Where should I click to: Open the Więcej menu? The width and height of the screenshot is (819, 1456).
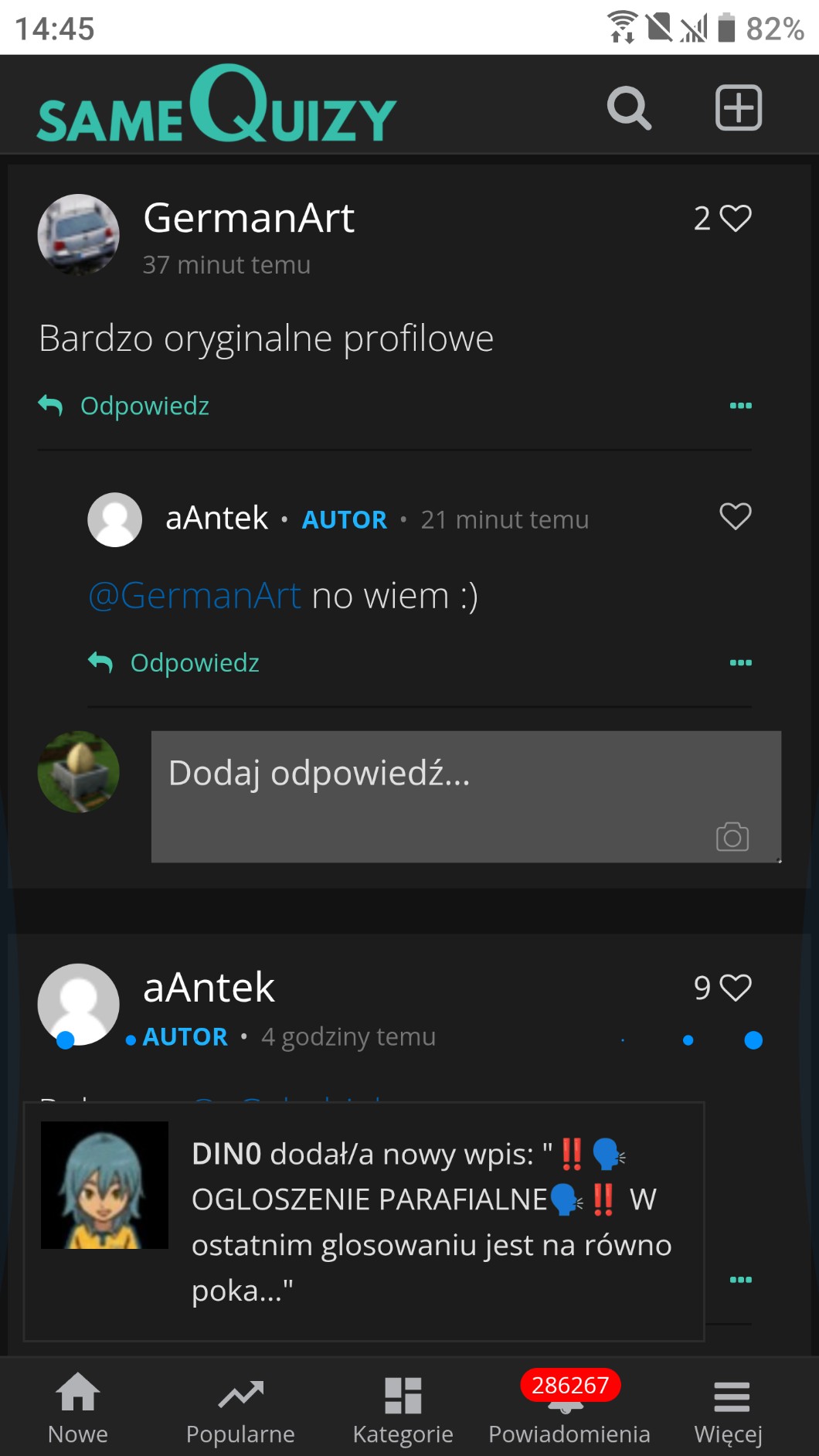(x=729, y=1408)
